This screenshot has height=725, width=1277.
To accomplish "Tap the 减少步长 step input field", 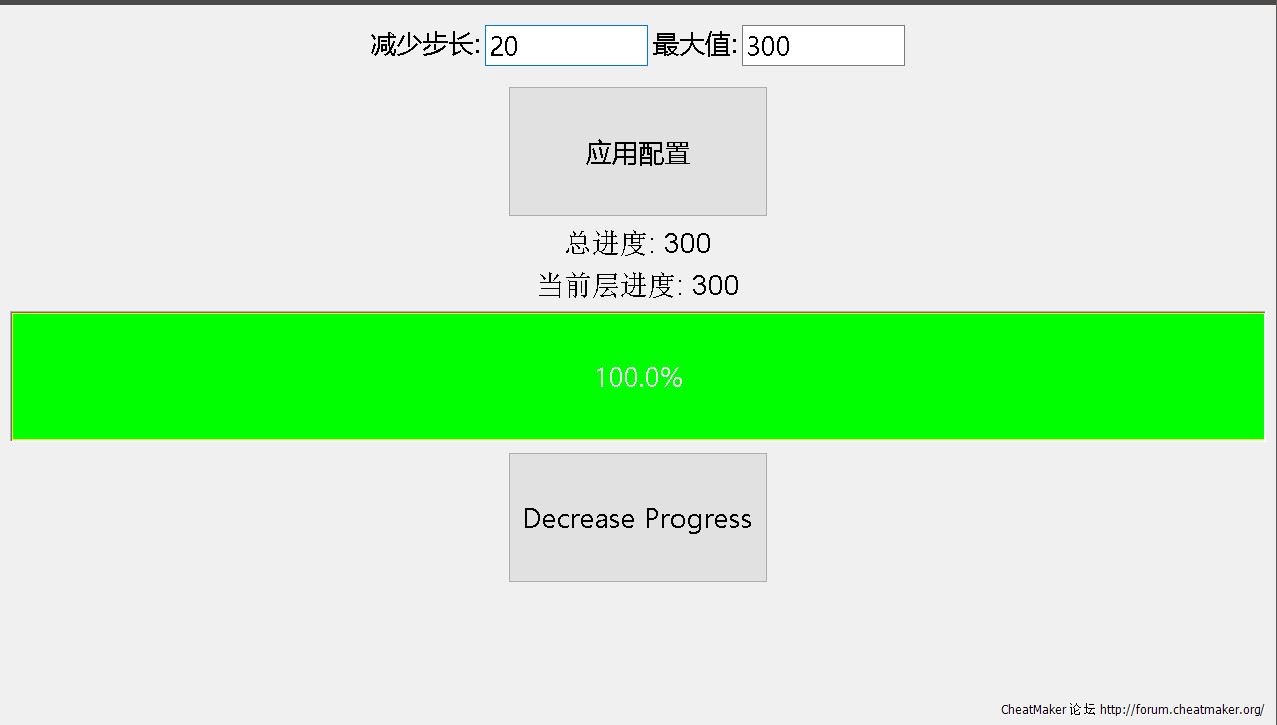I will (x=566, y=46).
